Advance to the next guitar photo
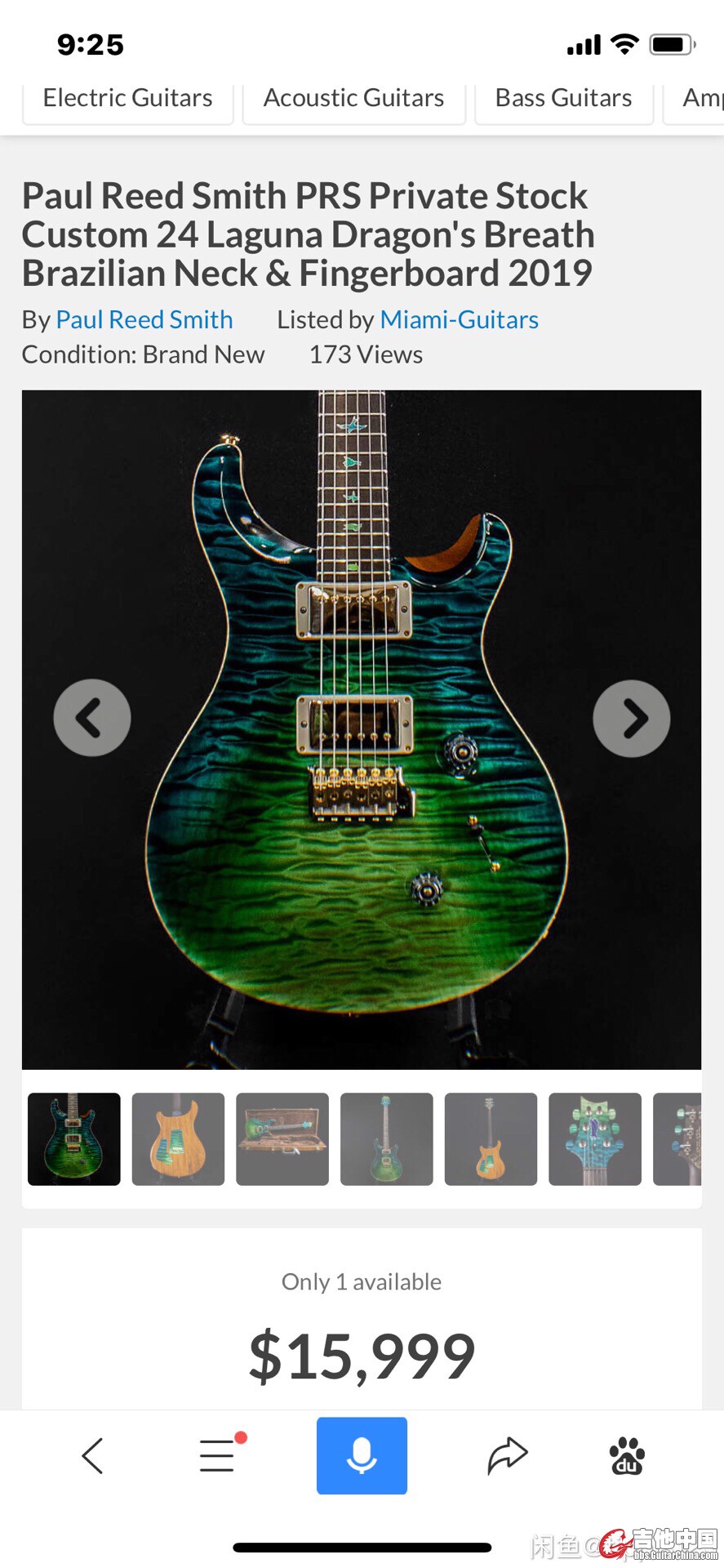The width and height of the screenshot is (724, 1568). coord(631,718)
